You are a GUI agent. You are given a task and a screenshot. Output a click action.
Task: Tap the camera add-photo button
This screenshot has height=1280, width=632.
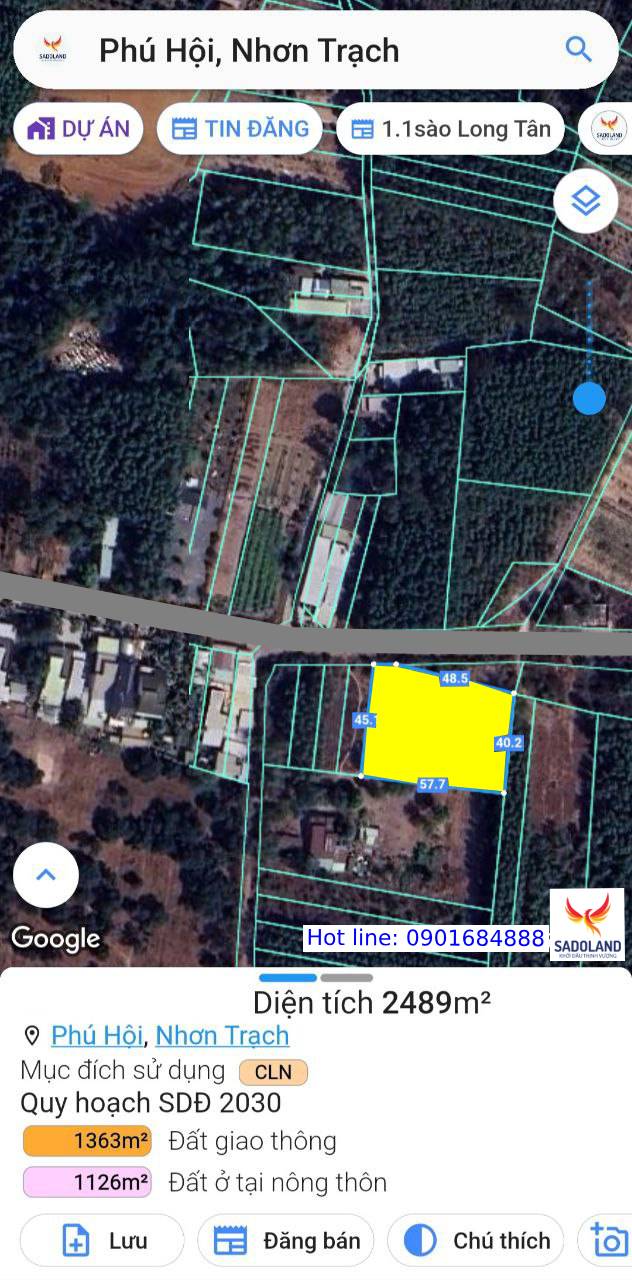pos(608,1241)
